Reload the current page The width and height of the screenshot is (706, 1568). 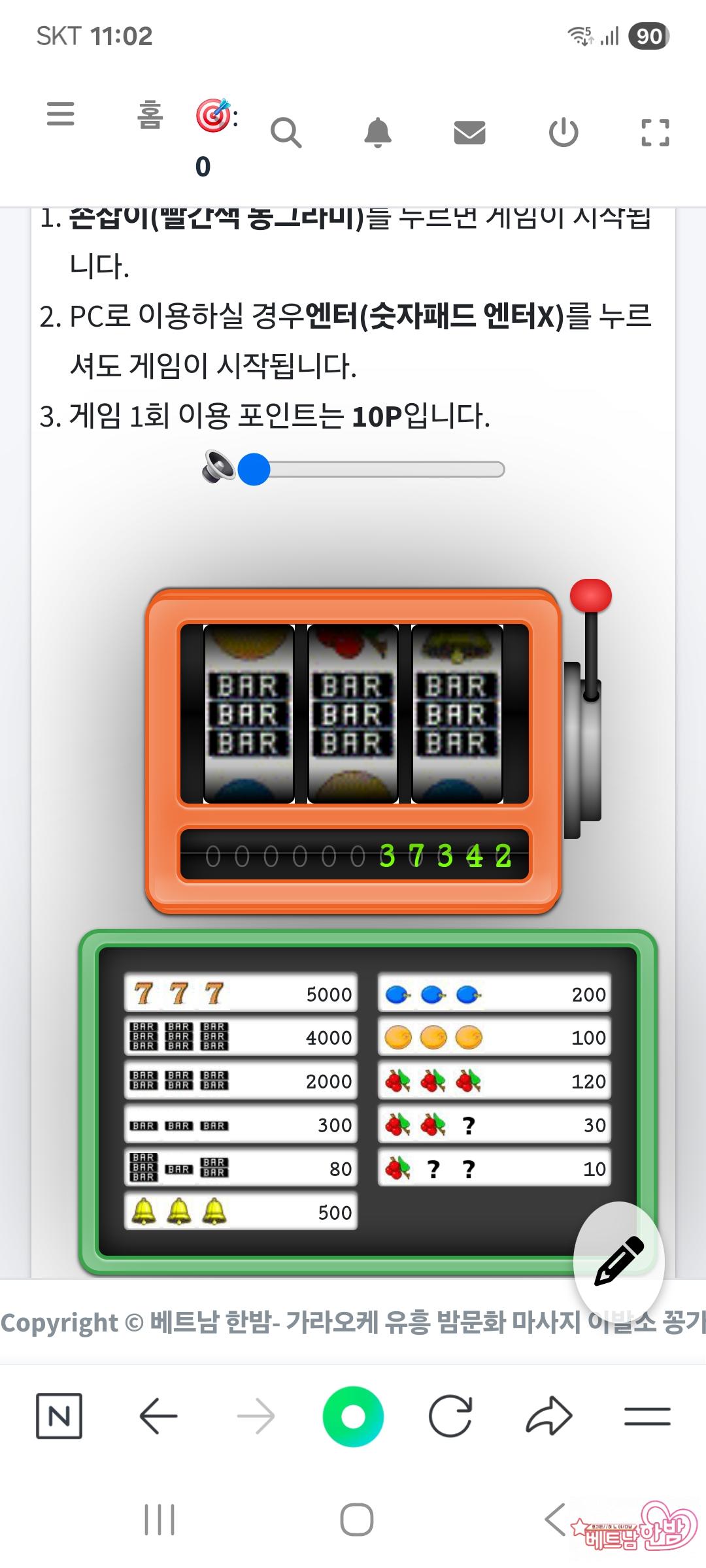pyautogui.click(x=450, y=1416)
